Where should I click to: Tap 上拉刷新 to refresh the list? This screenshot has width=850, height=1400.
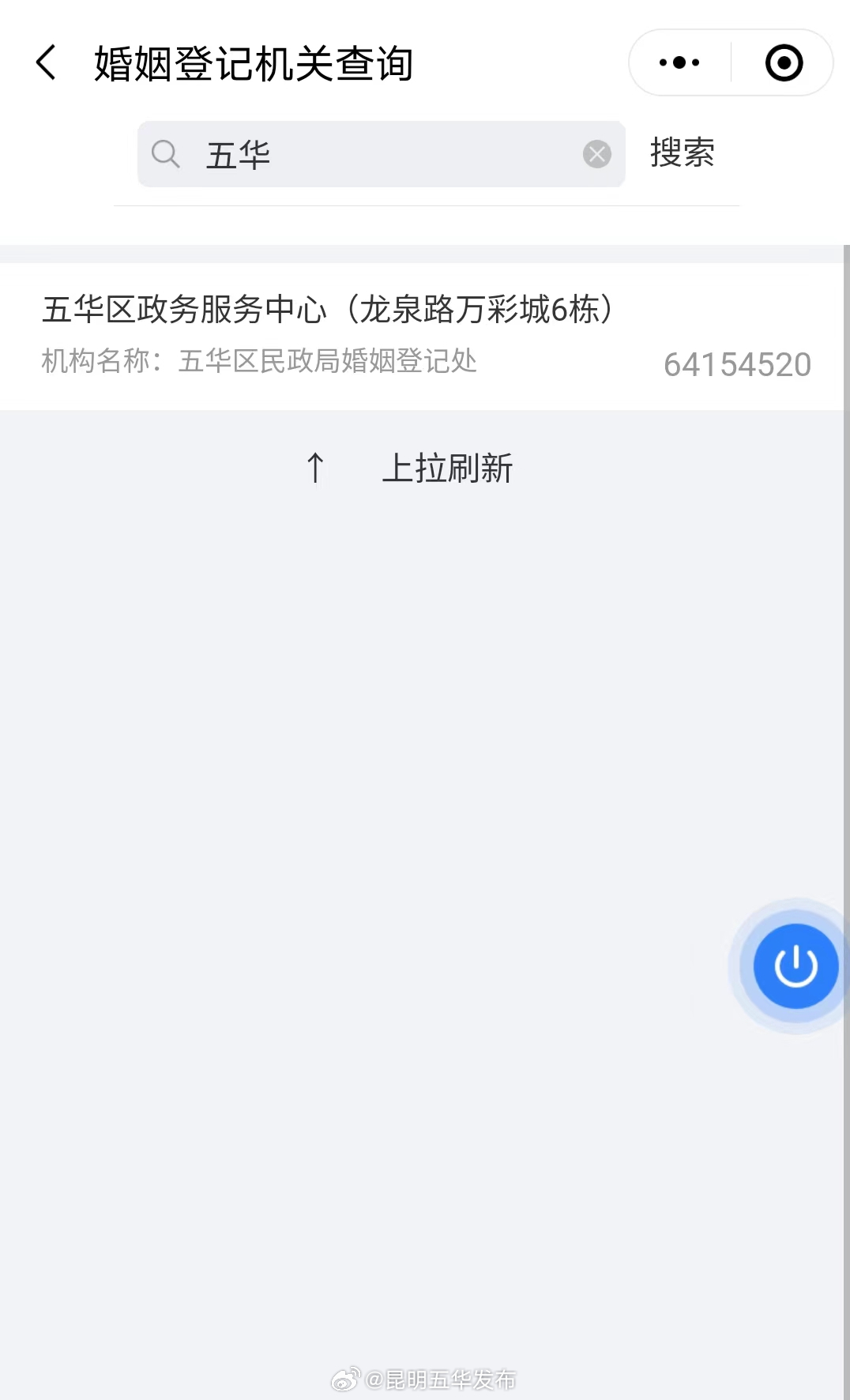pos(448,468)
